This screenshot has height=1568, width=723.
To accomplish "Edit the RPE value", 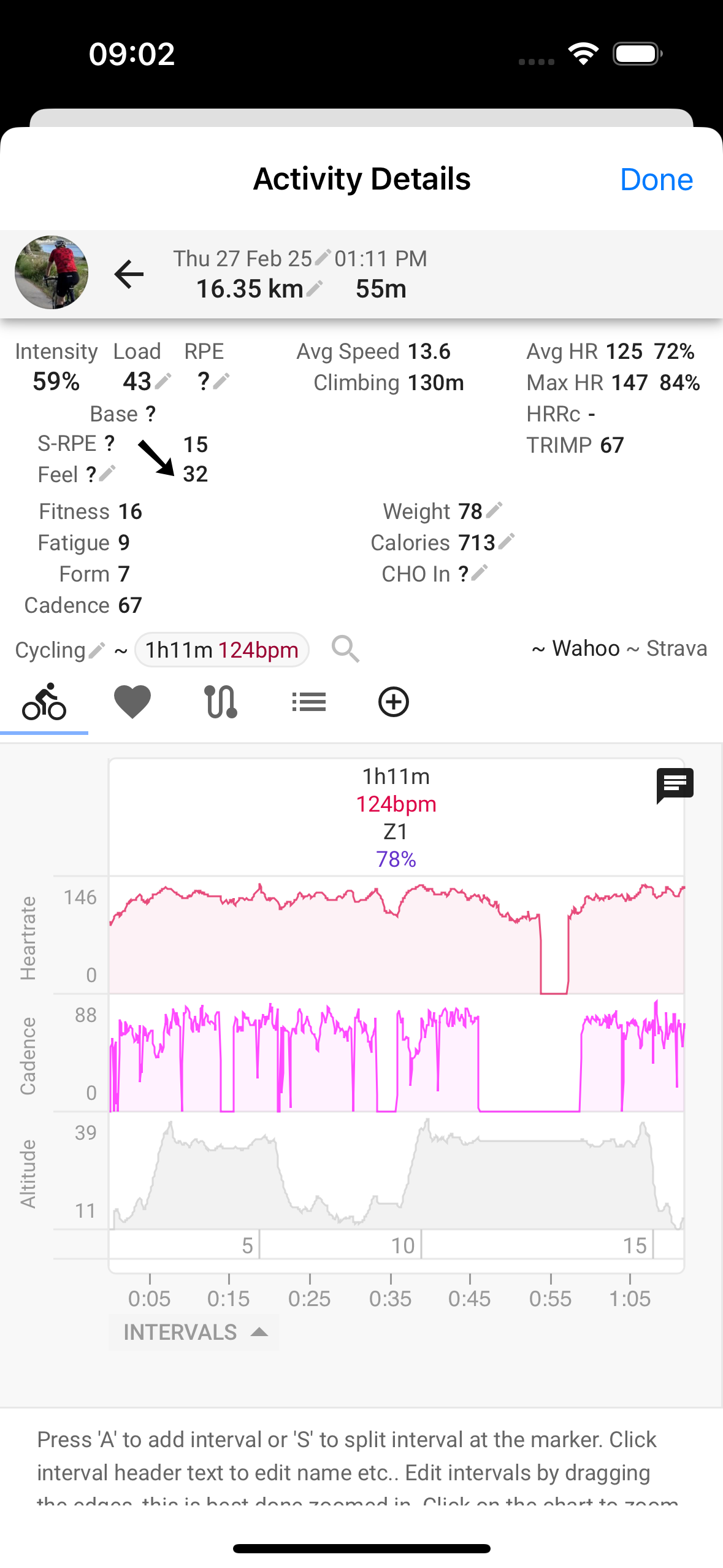I will click(x=221, y=382).
